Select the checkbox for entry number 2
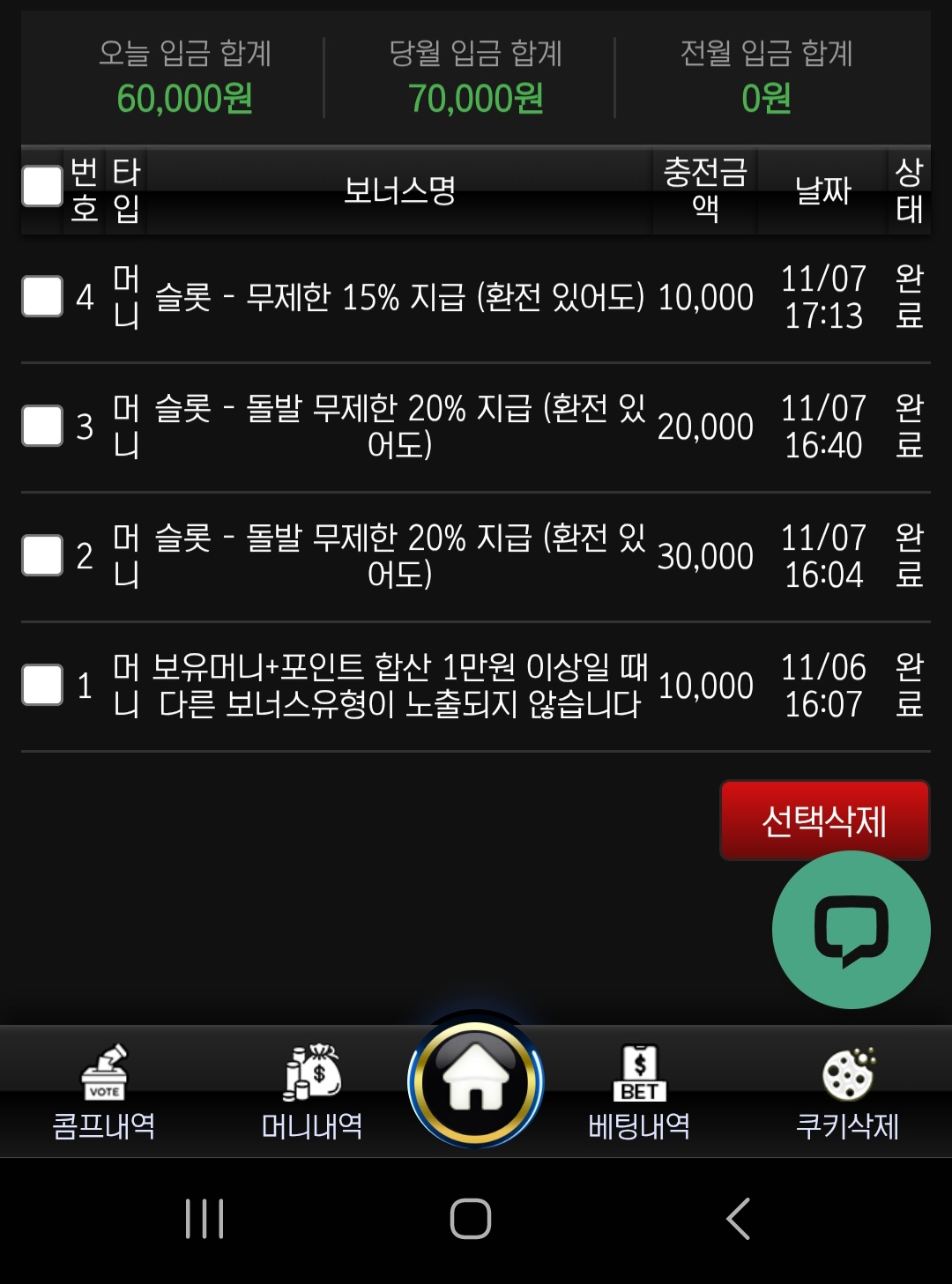This screenshot has height=1284, width=952. (x=42, y=555)
